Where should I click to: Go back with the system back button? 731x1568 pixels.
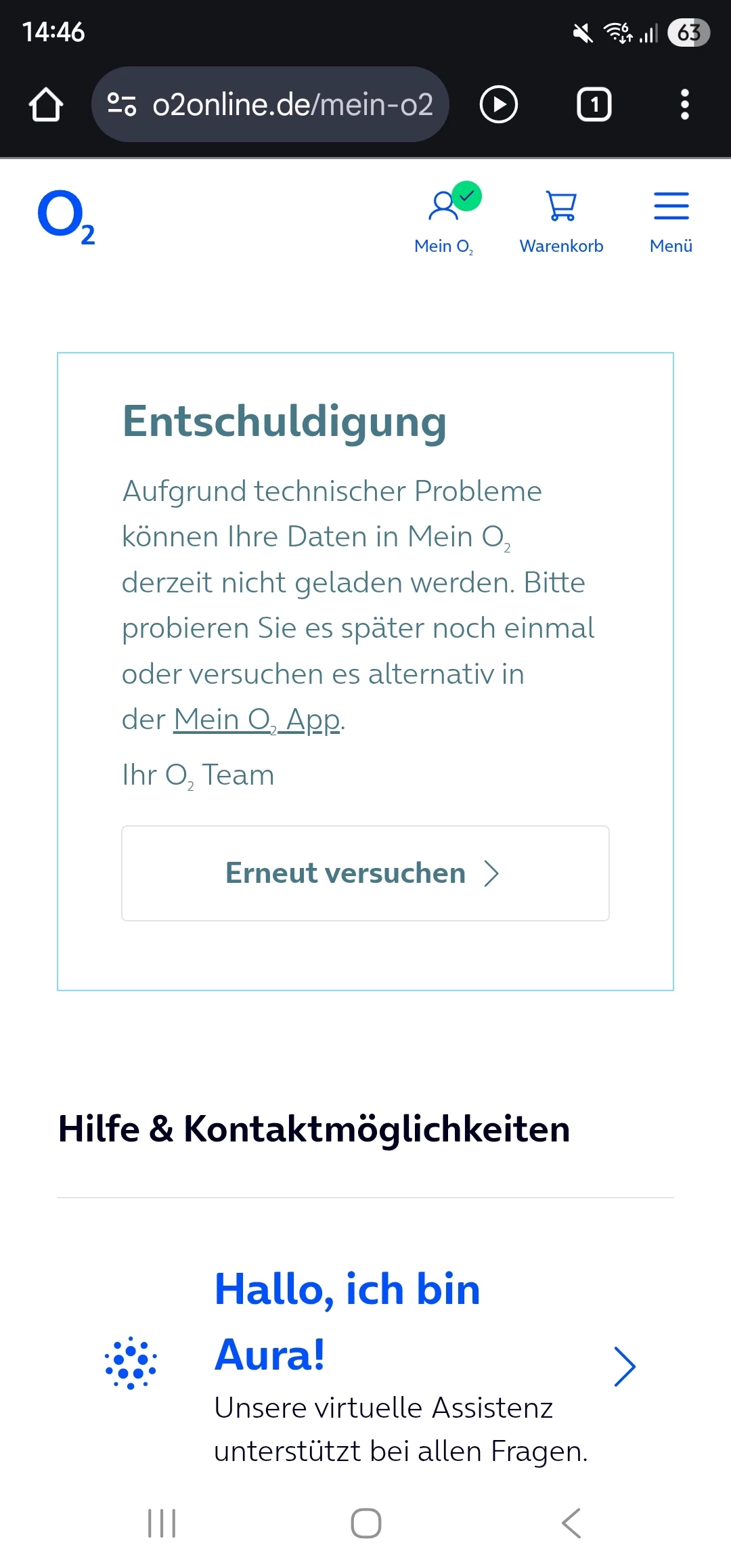571,1523
